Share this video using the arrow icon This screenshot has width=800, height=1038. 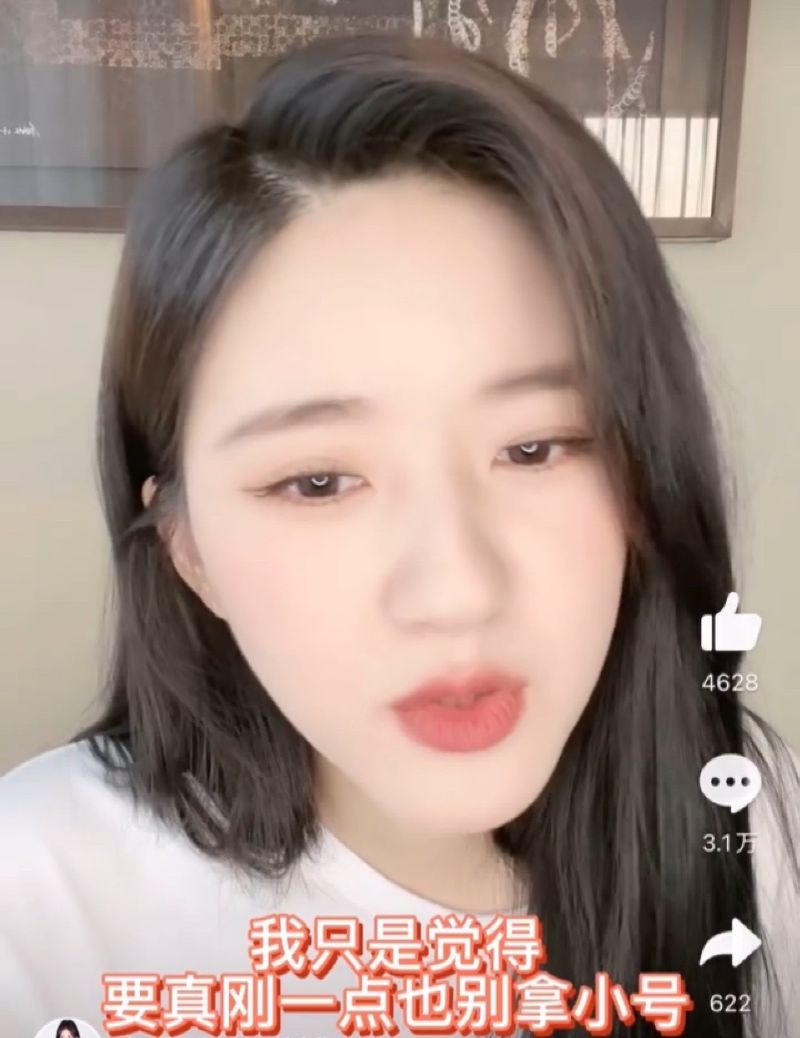point(730,944)
